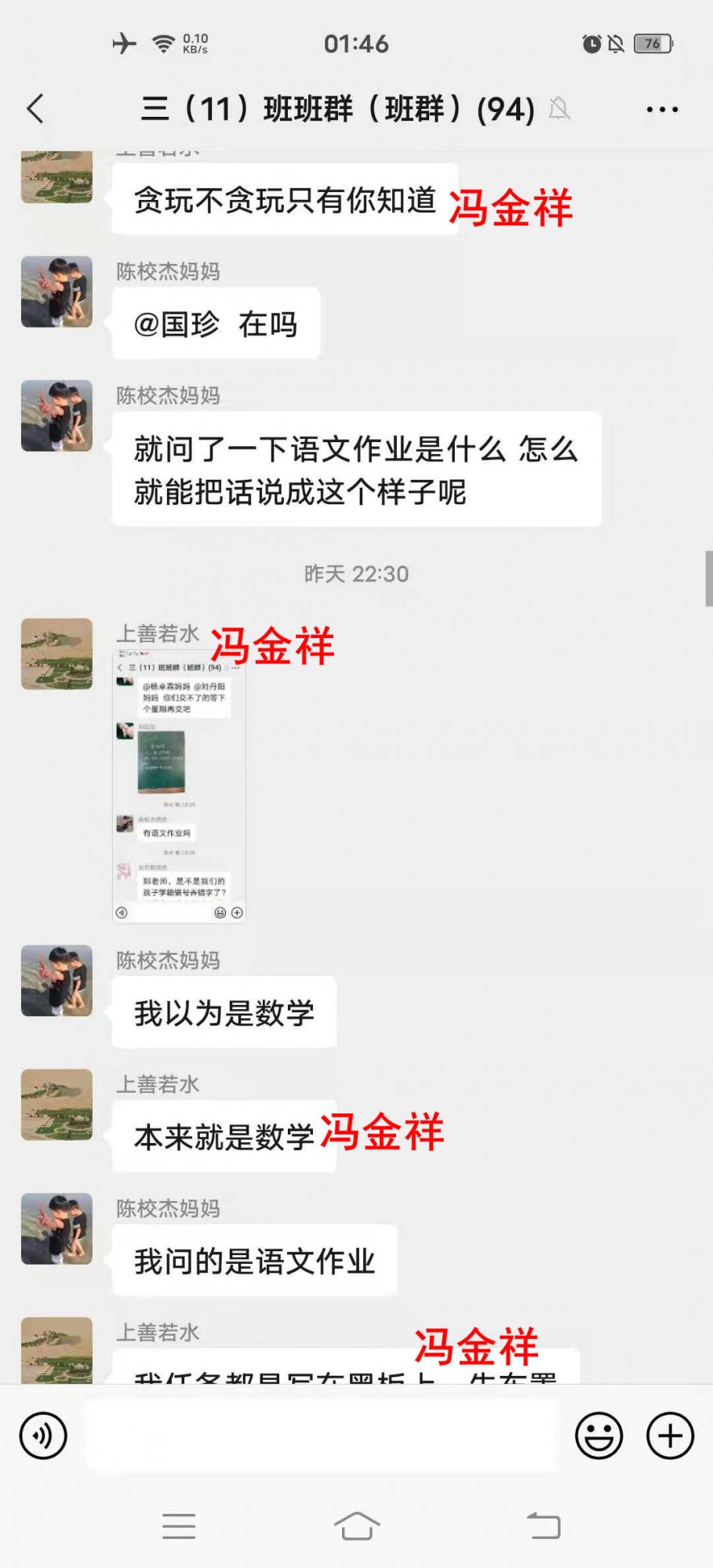Open the plus attachments menu
Screen dimensions: 713x1568
[670, 1436]
